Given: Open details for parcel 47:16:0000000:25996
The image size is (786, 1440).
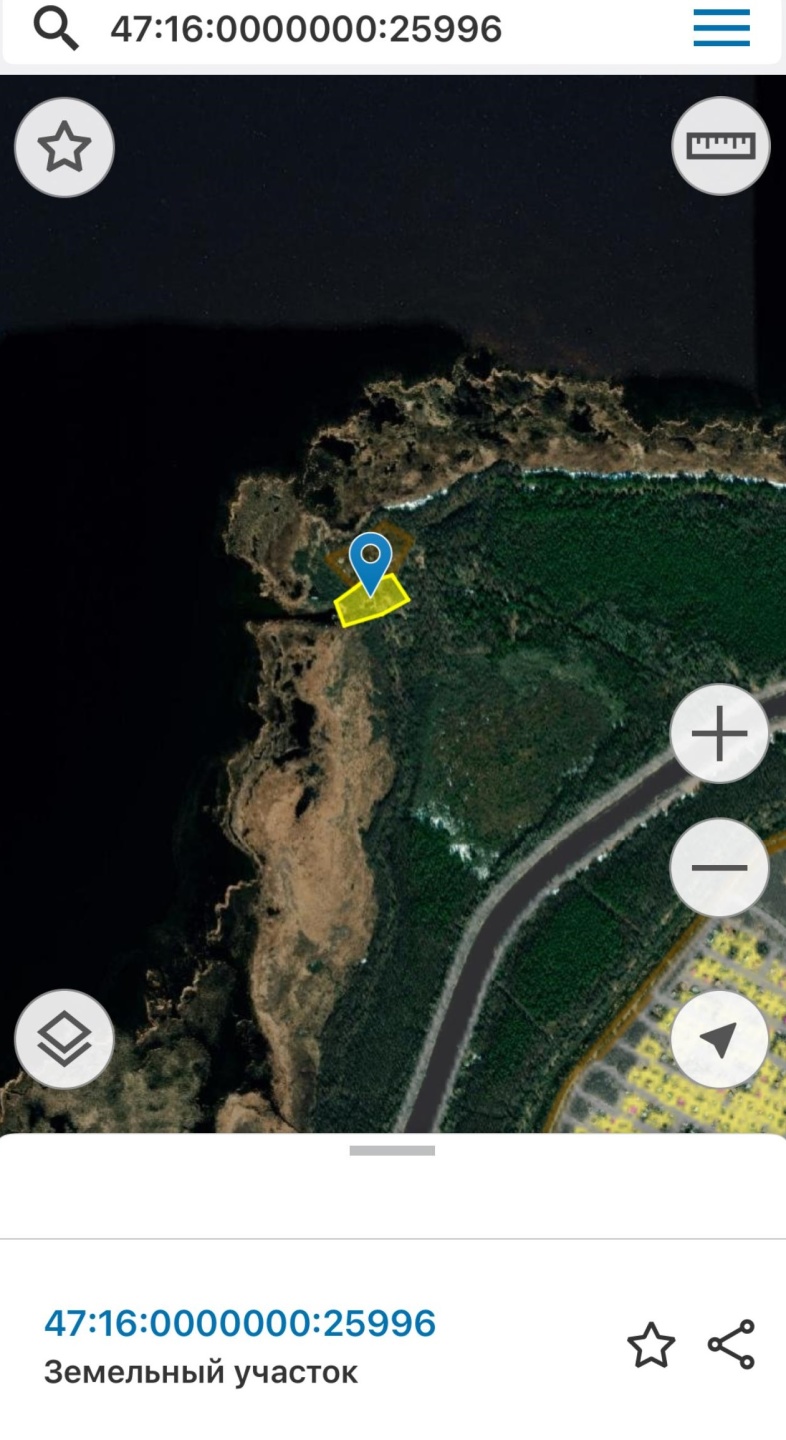Looking at the screenshot, I should click(x=240, y=1323).
